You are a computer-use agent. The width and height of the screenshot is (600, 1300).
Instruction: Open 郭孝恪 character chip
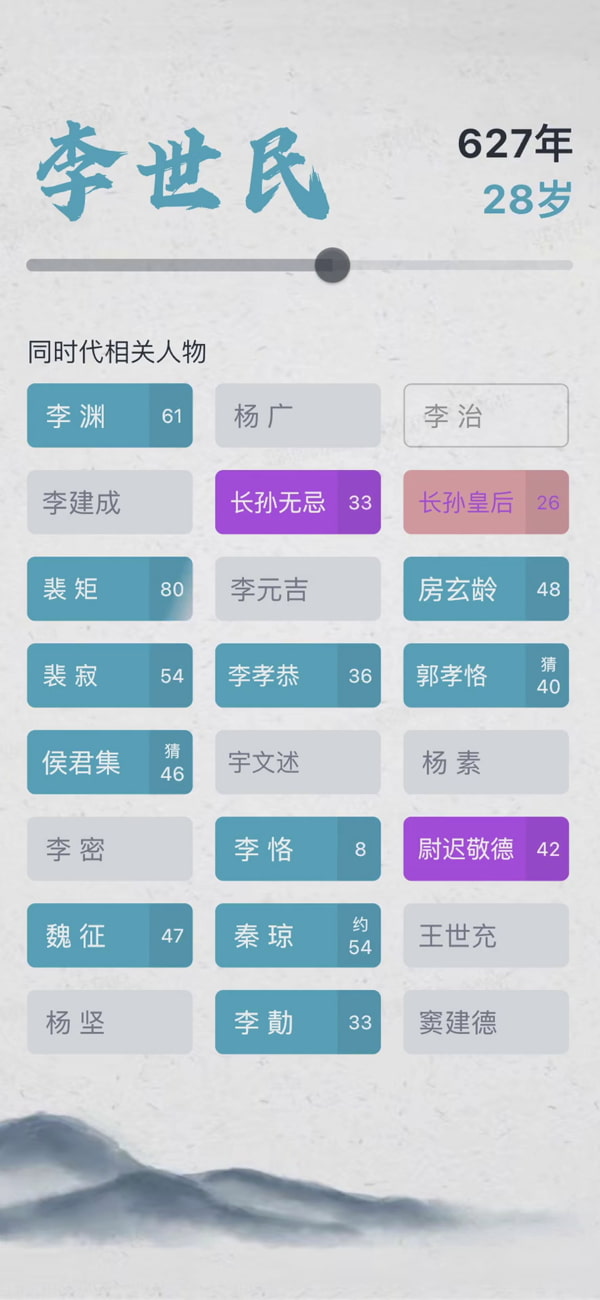tap(486, 676)
